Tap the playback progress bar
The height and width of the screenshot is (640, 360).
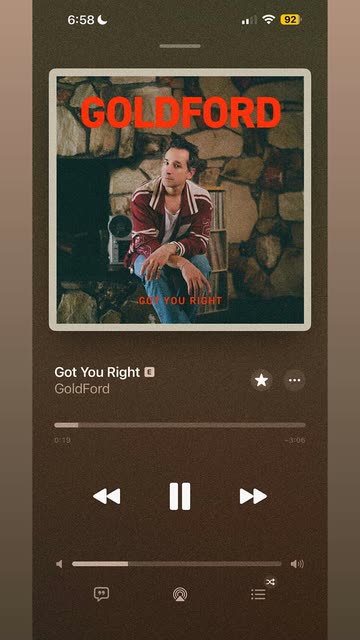[x=180, y=425]
